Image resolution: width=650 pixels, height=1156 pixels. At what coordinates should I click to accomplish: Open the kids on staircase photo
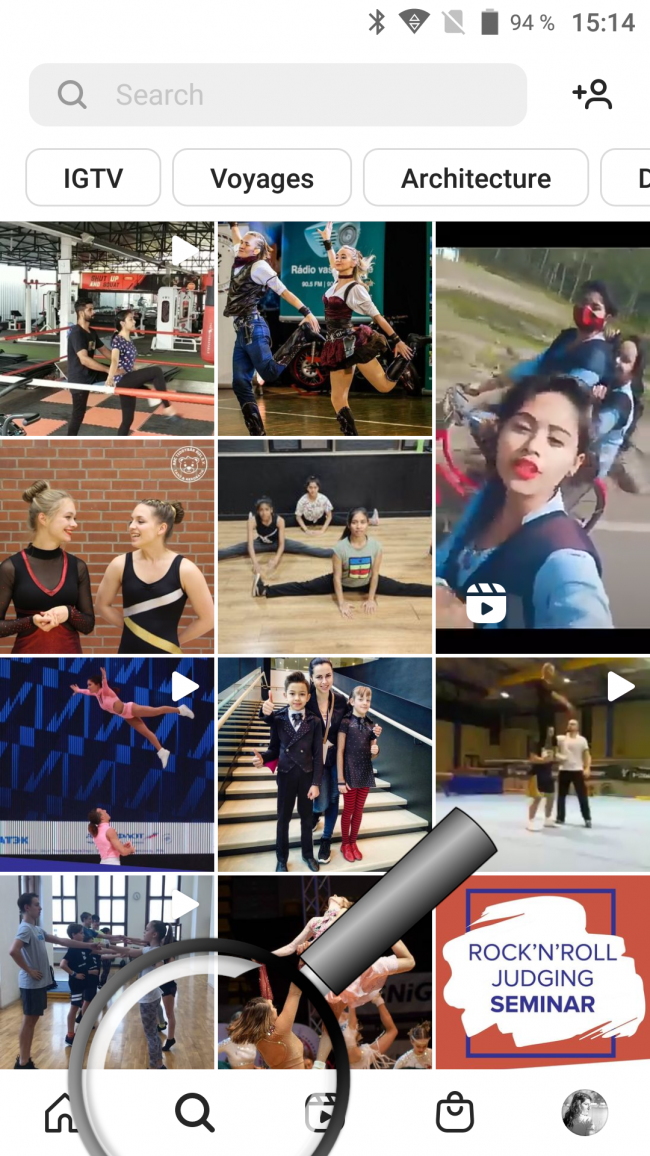coord(325,765)
